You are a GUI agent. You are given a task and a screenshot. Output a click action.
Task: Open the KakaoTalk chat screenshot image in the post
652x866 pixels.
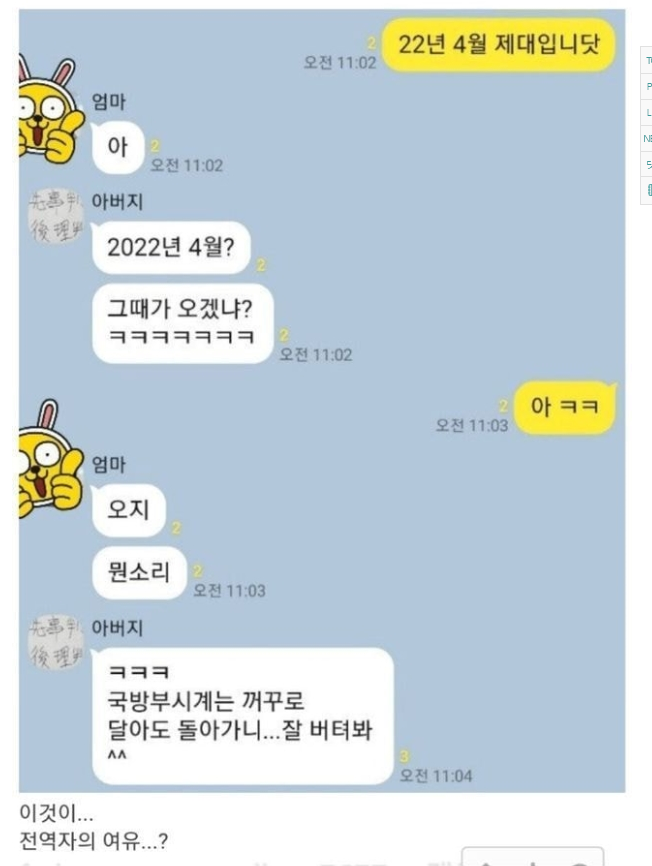tap(322, 400)
